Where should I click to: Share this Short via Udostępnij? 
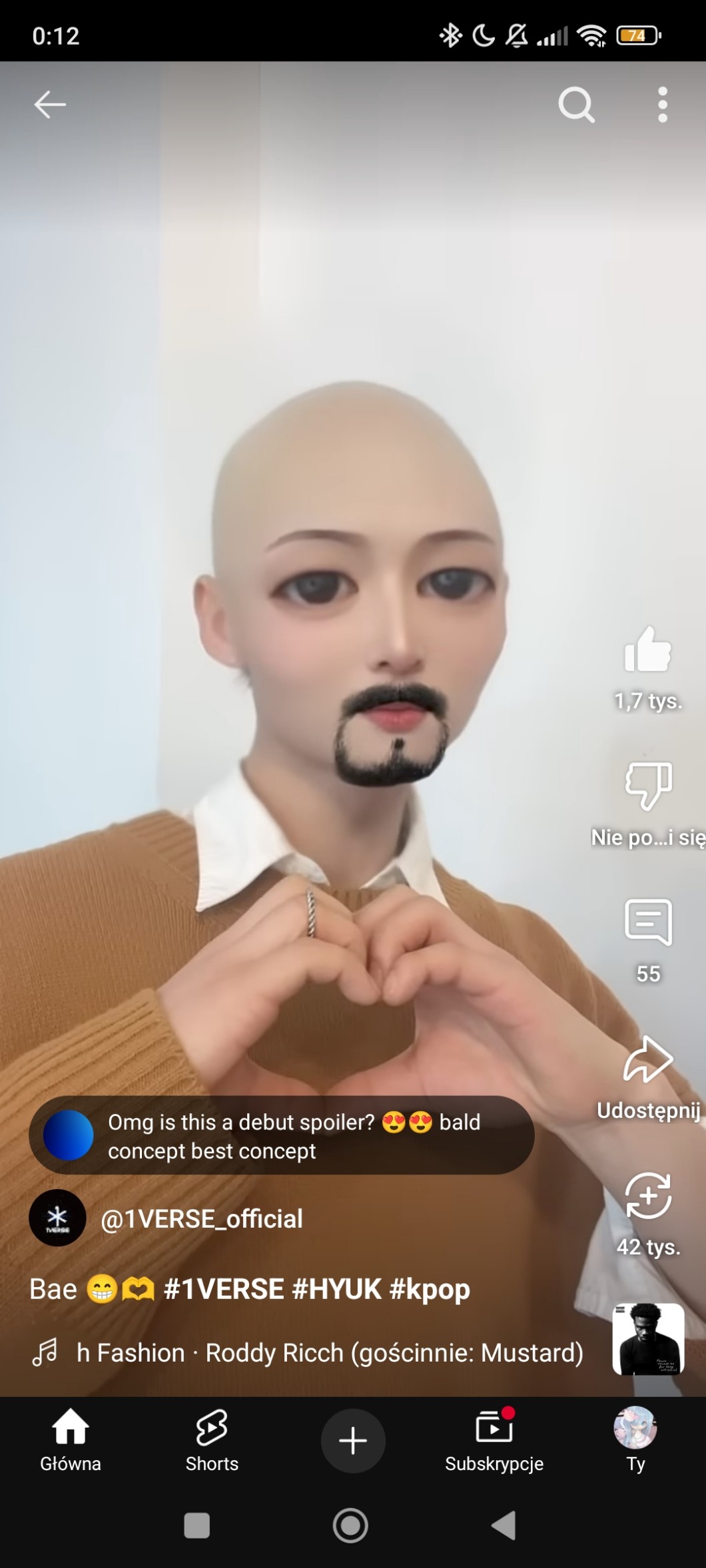pyautogui.click(x=647, y=1060)
